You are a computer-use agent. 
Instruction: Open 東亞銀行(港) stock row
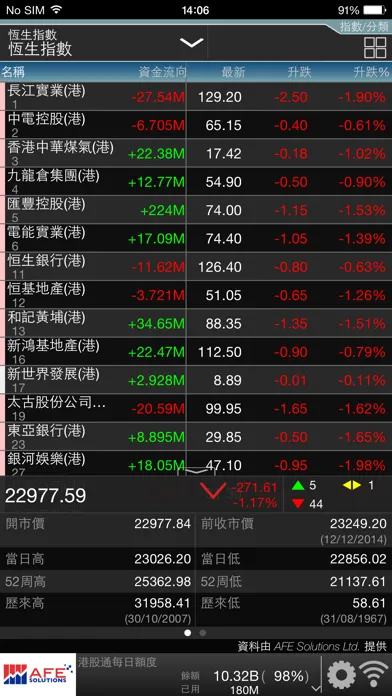(196, 437)
